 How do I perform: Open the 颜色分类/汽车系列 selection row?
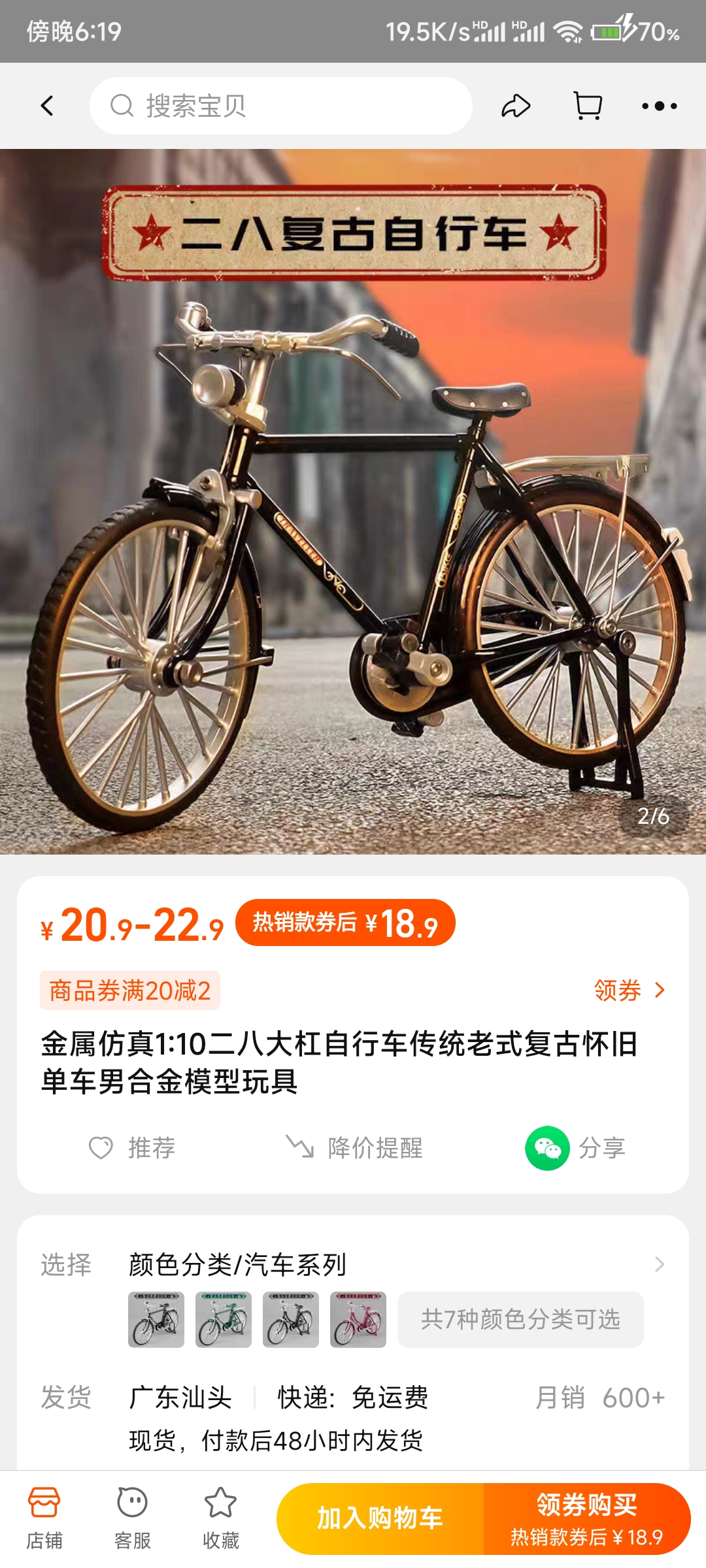point(392,1265)
